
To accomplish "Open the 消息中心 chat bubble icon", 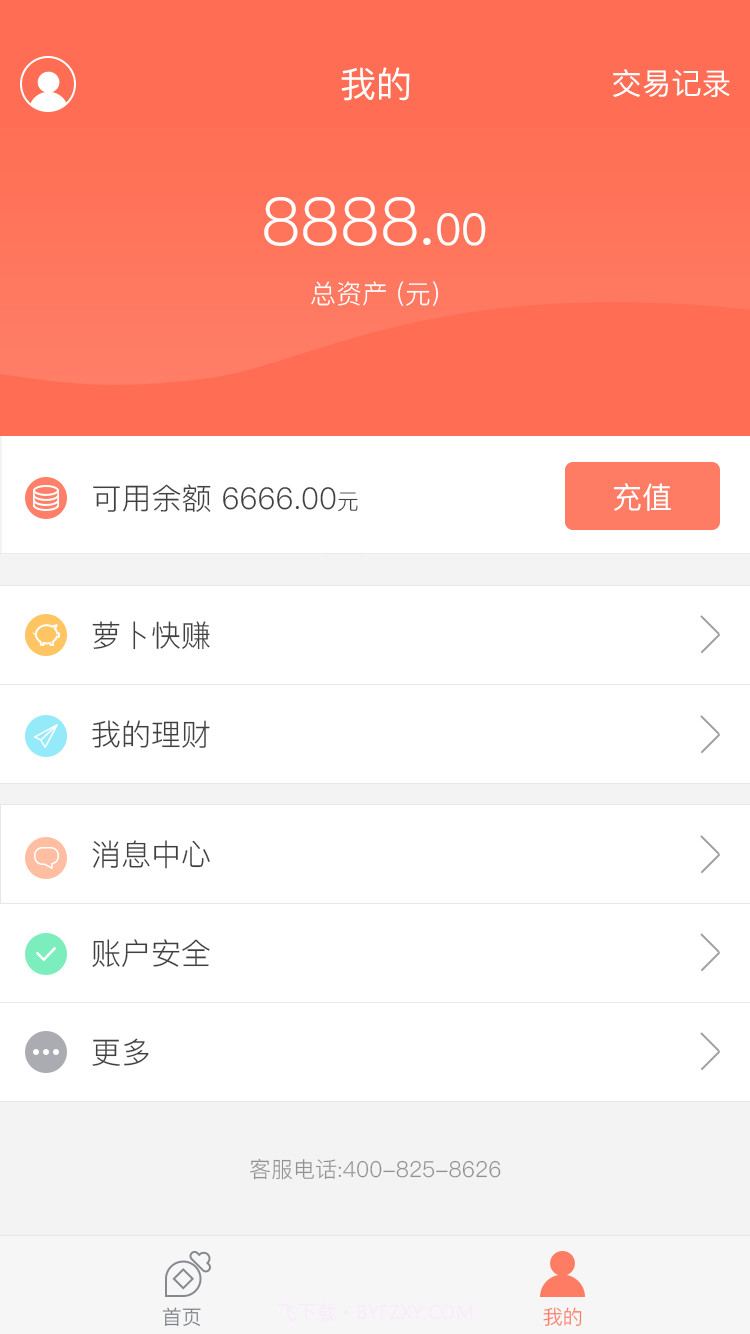I will coord(45,855).
